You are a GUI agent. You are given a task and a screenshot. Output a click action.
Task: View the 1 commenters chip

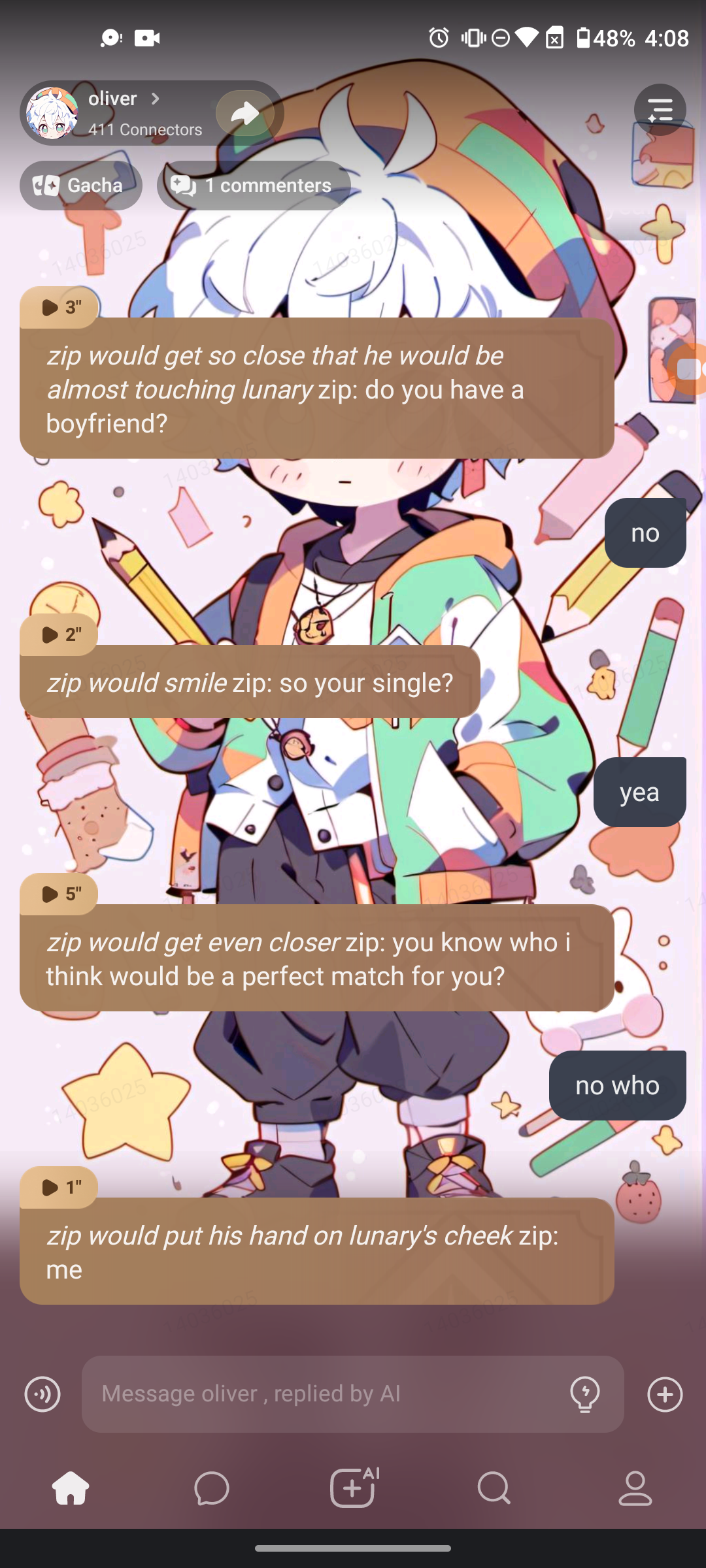click(x=254, y=186)
